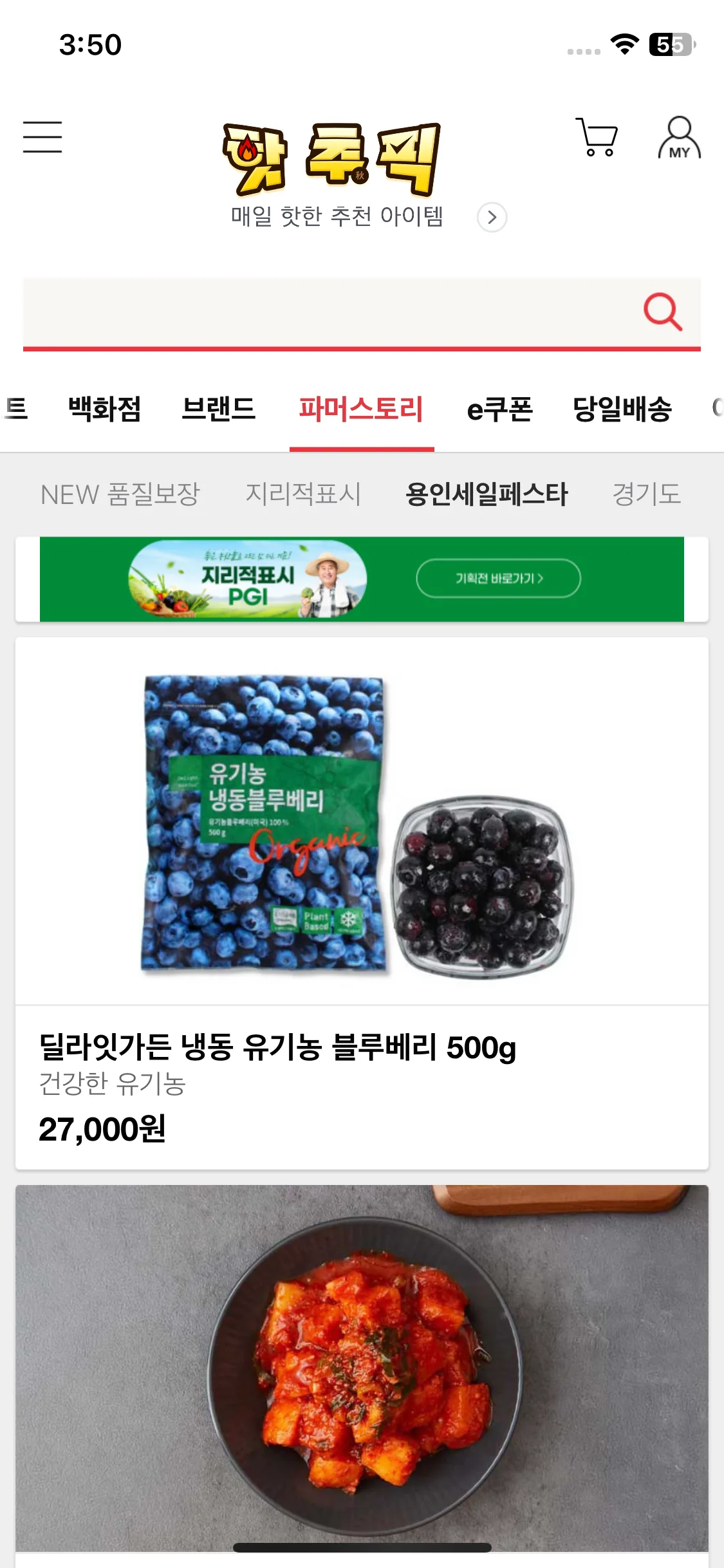Select the 파머스토리 tab

pyautogui.click(x=361, y=409)
